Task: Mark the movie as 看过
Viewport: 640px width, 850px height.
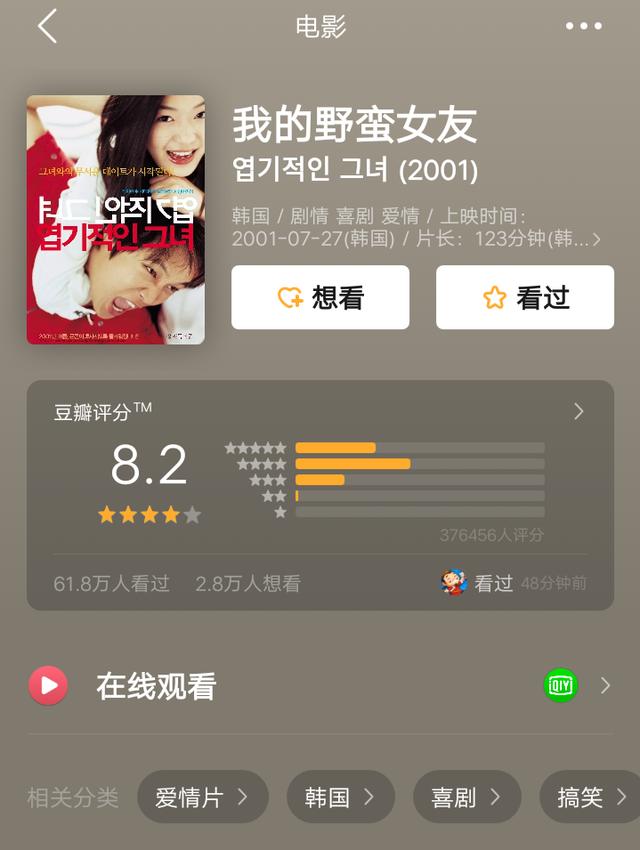Action: (524, 297)
